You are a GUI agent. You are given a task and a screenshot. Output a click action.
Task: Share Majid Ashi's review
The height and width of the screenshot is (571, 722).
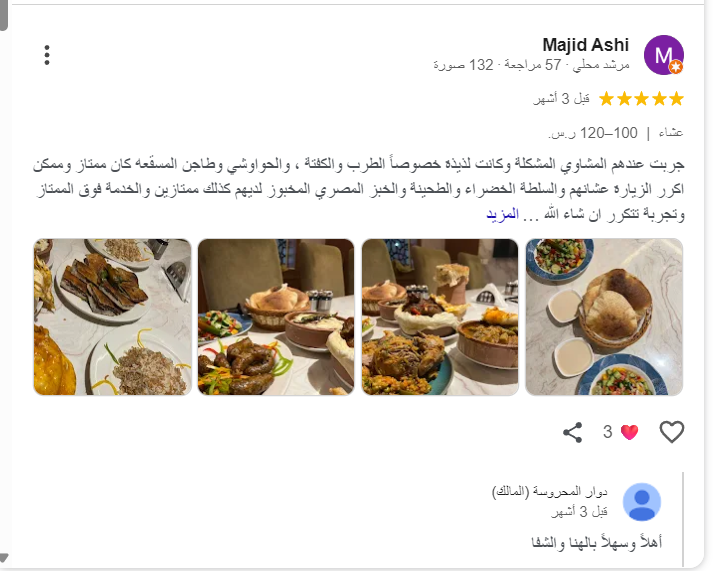(572, 432)
